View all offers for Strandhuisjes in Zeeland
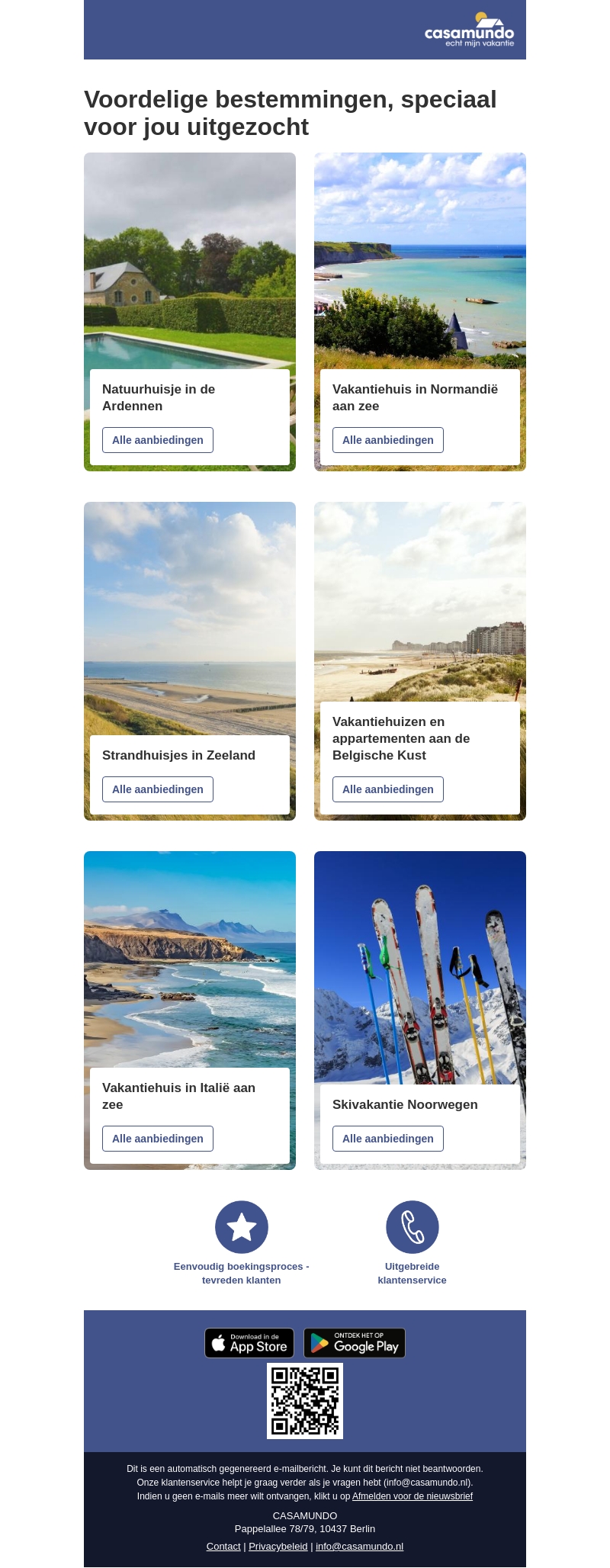610x1568 pixels. [x=158, y=789]
